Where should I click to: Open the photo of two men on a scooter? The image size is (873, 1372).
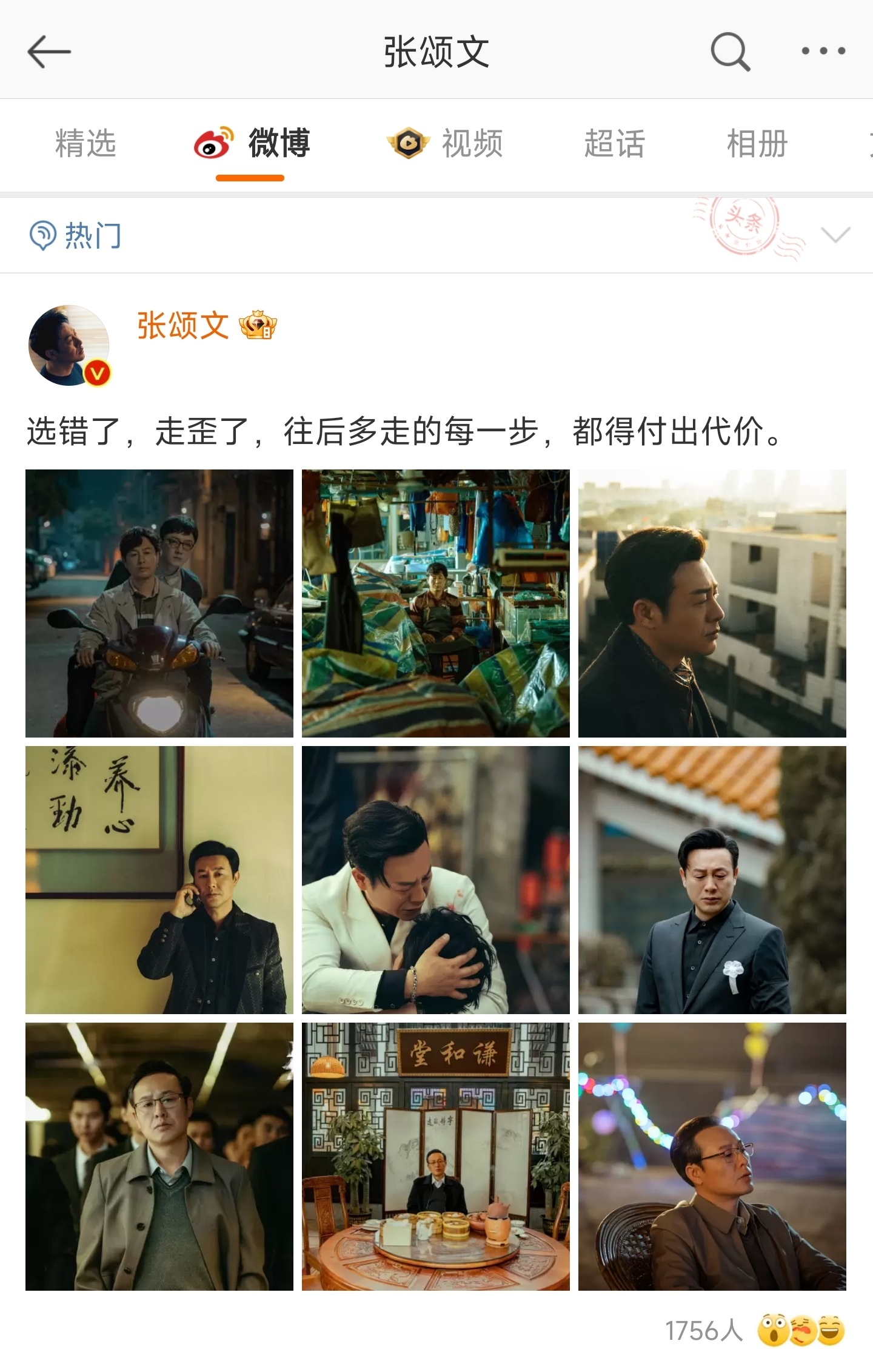click(x=159, y=604)
